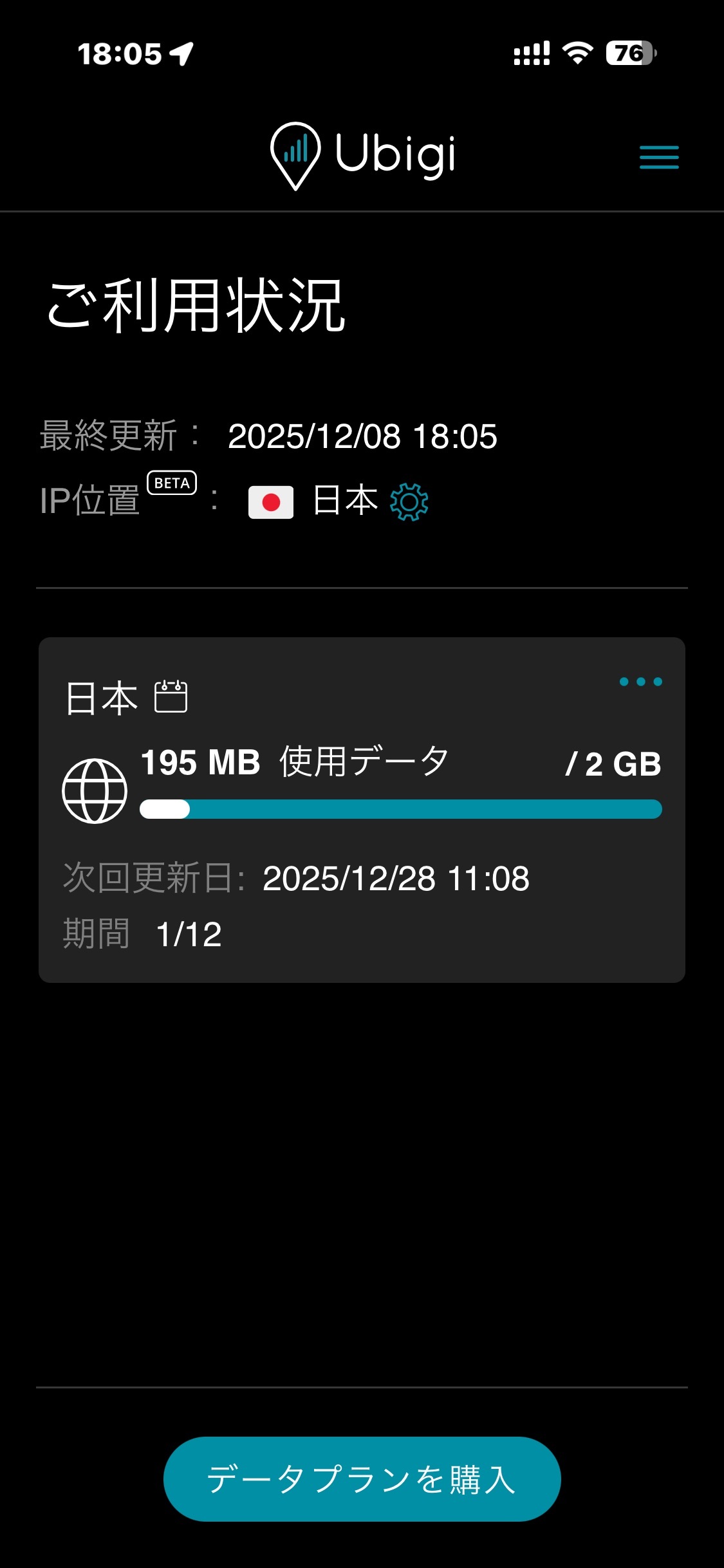Tap the calendar icon next to 日本 plan
The image size is (724, 1568).
(171, 696)
